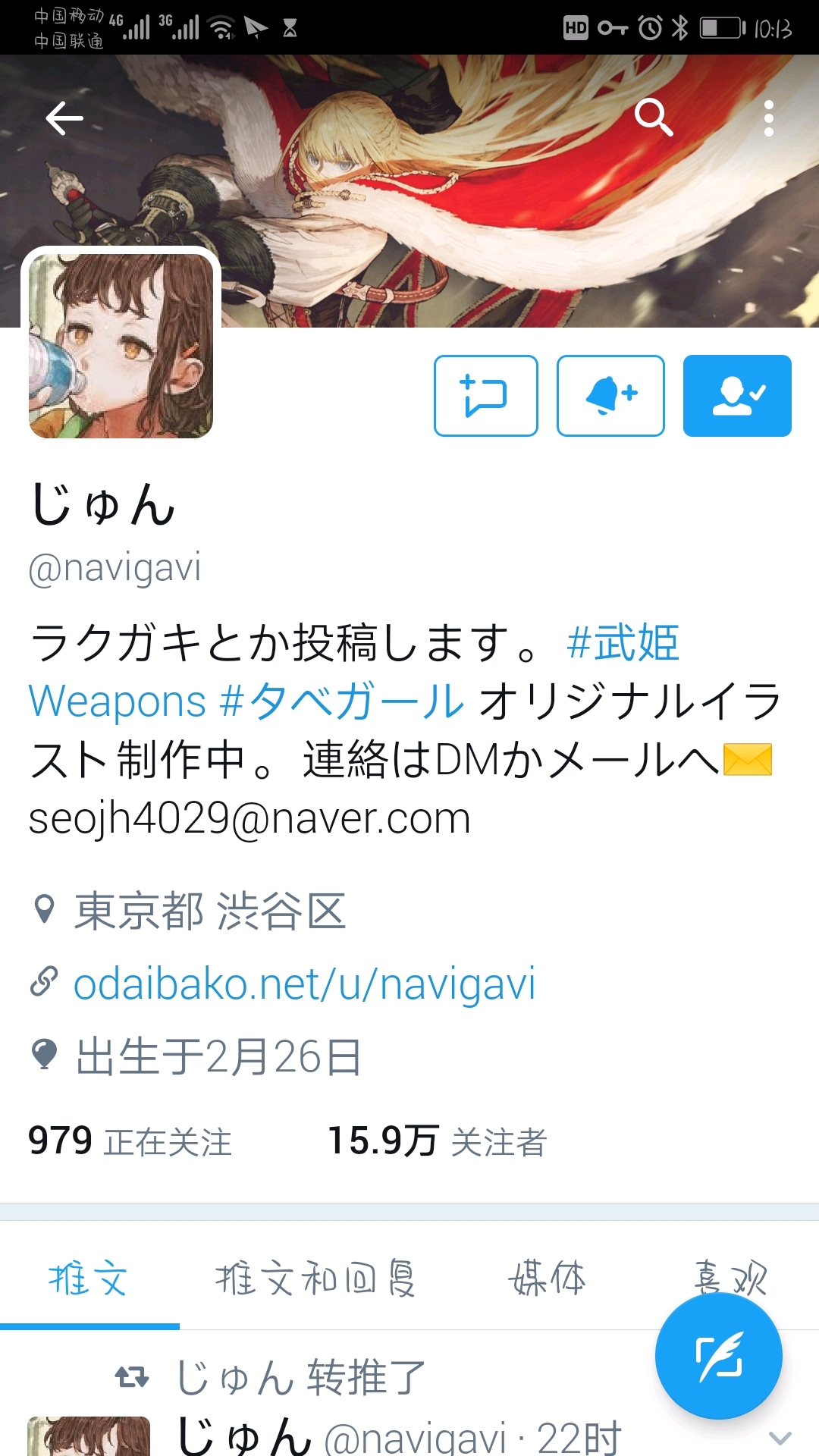The width and height of the screenshot is (819, 1456).
Task: Open the #武姫Weapons hashtag
Action: coord(622,643)
